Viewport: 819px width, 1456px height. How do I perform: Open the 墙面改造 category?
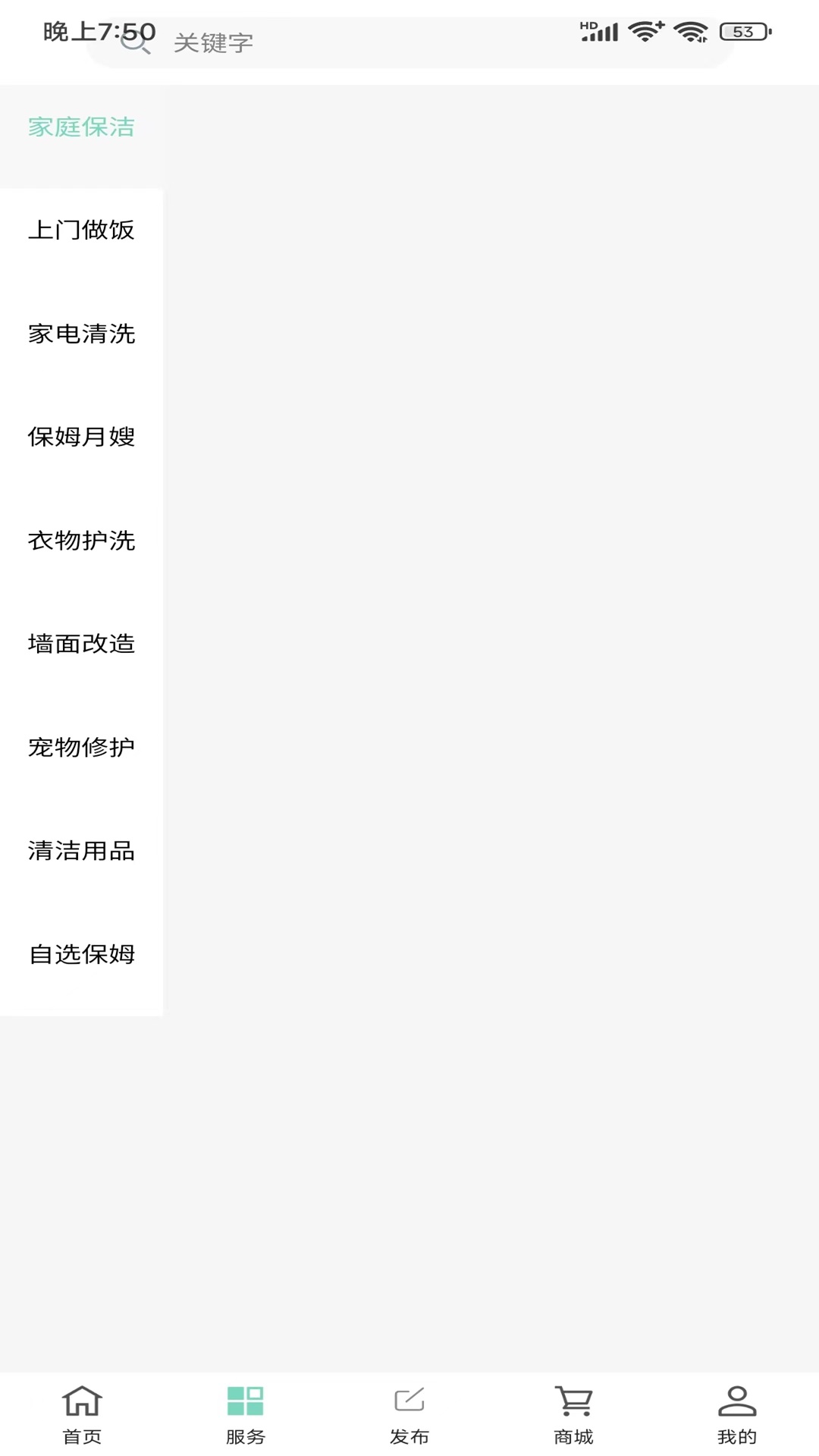pyautogui.click(x=81, y=645)
